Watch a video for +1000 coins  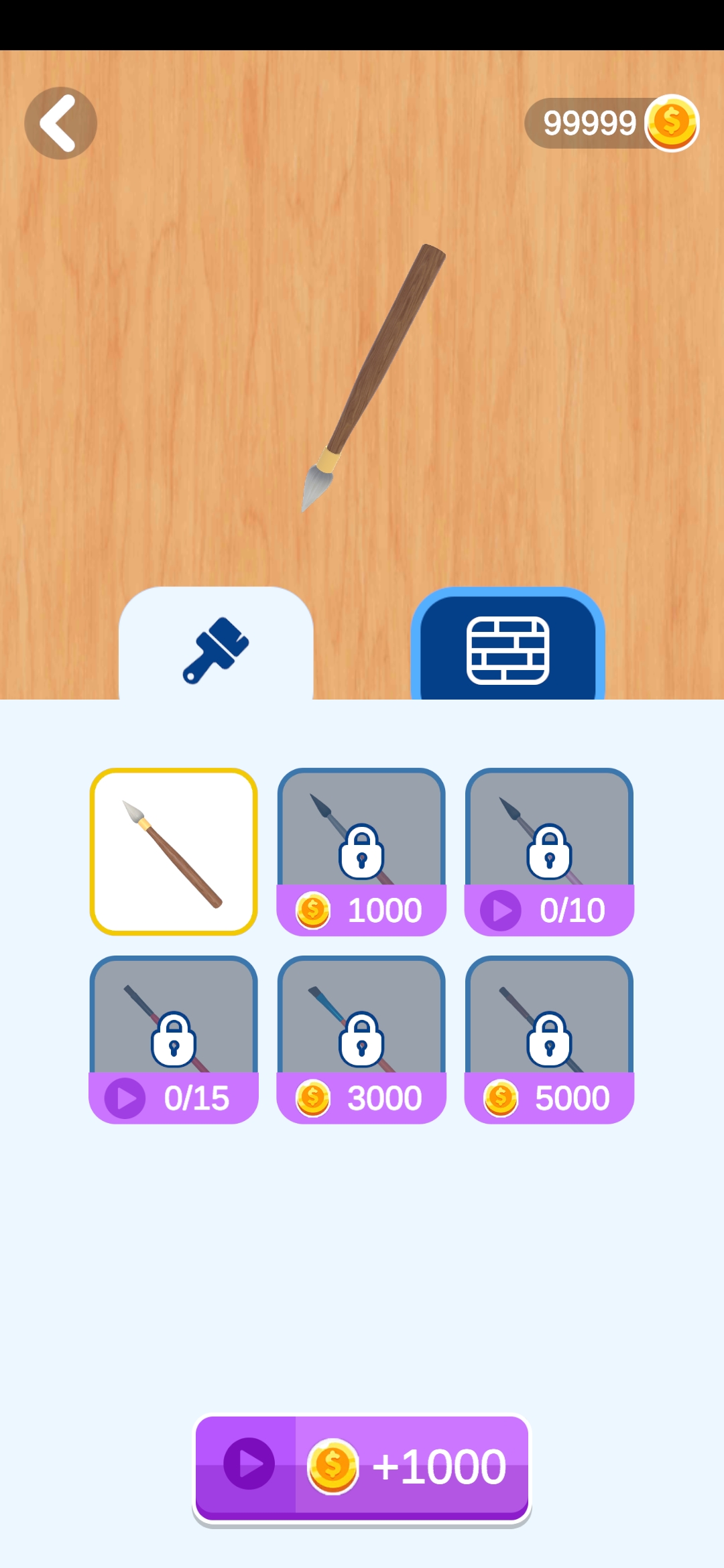click(x=362, y=1467)
